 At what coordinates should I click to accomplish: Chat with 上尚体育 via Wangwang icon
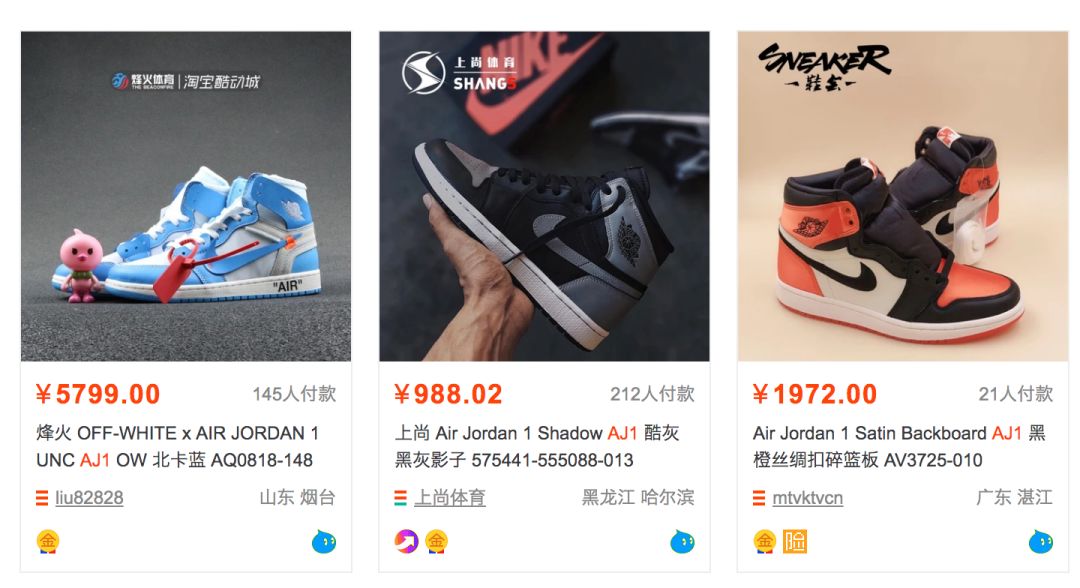(x=682, y=542)
